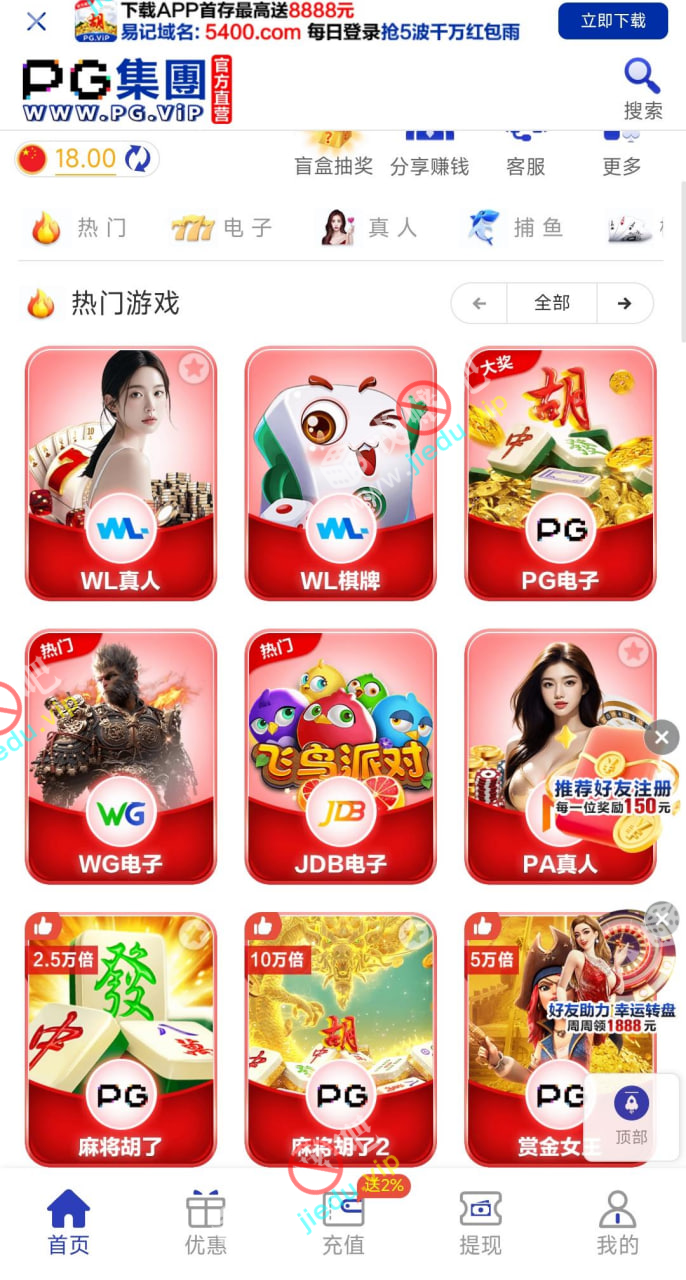Tap the 立即下载 download button
This screenshot has height=1280, width=686.
[x=612, y=21]
